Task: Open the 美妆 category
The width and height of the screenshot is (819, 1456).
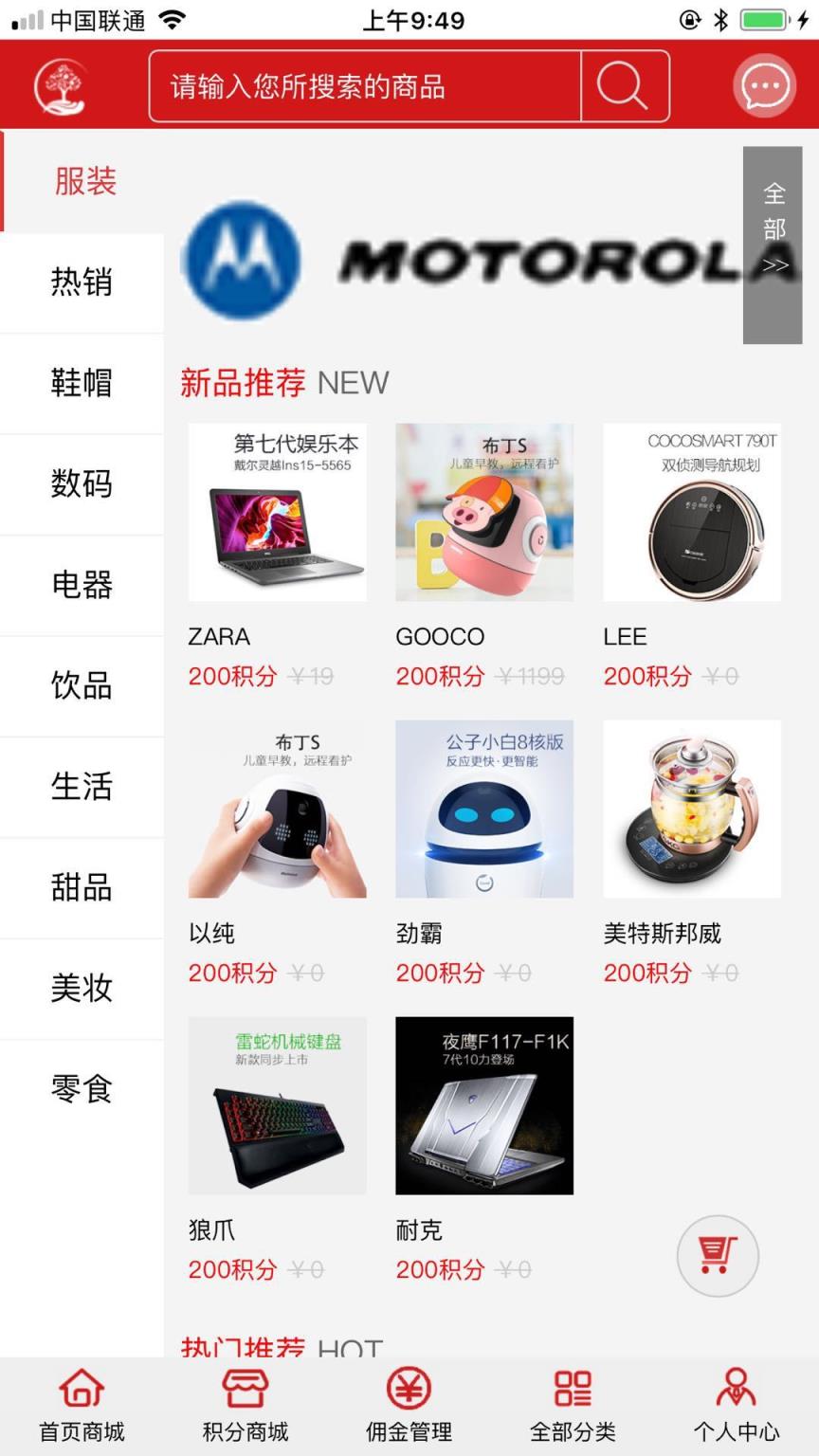Action: point(82,989)
